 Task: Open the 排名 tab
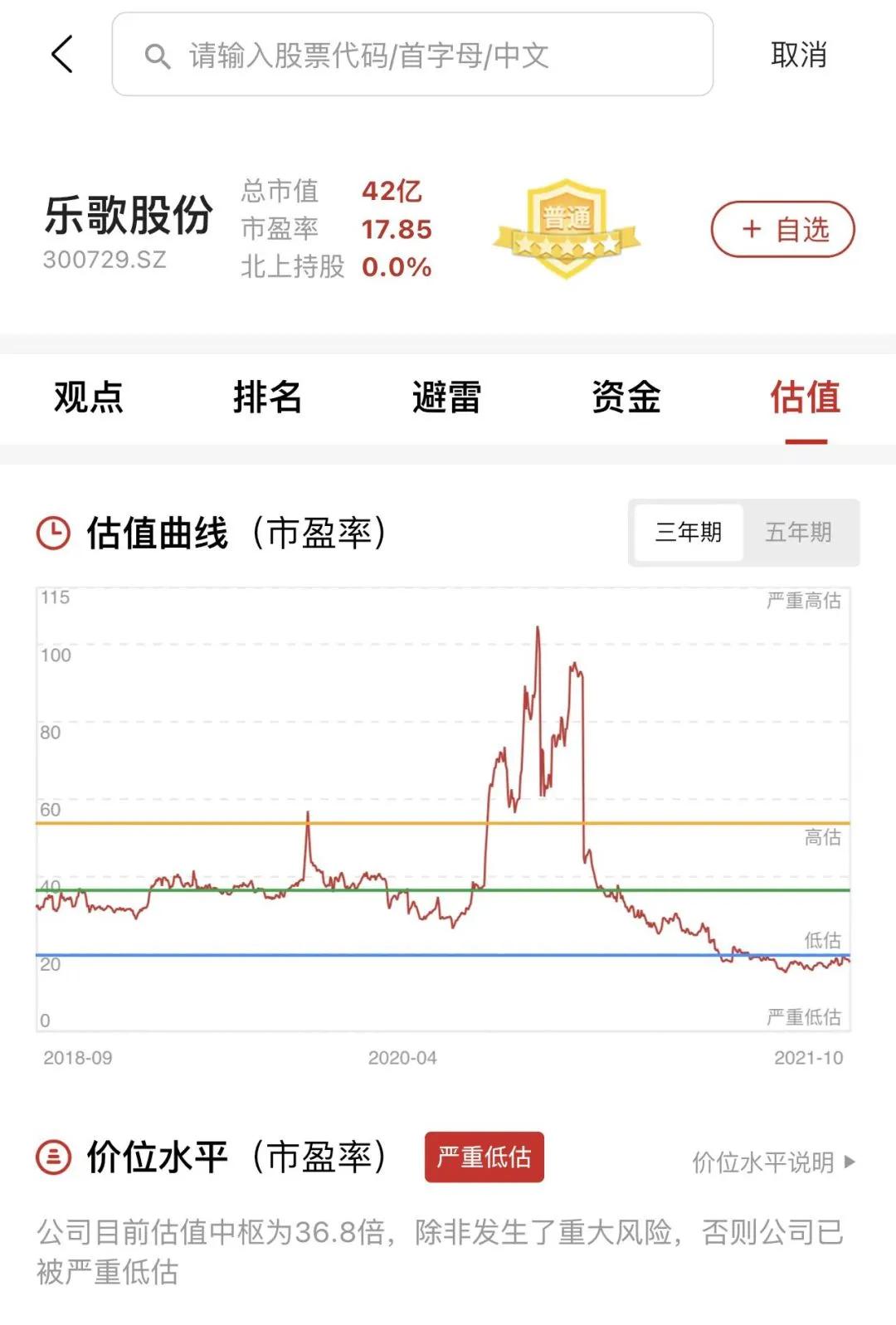coord(267,397)
